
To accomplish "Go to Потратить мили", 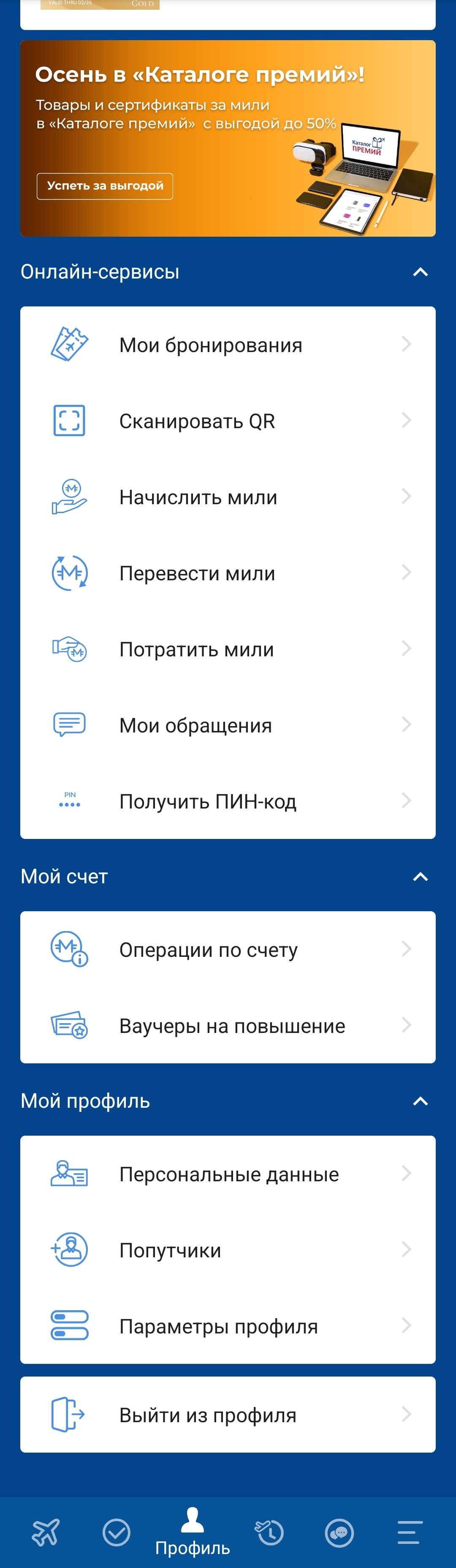I will point(228,650).
